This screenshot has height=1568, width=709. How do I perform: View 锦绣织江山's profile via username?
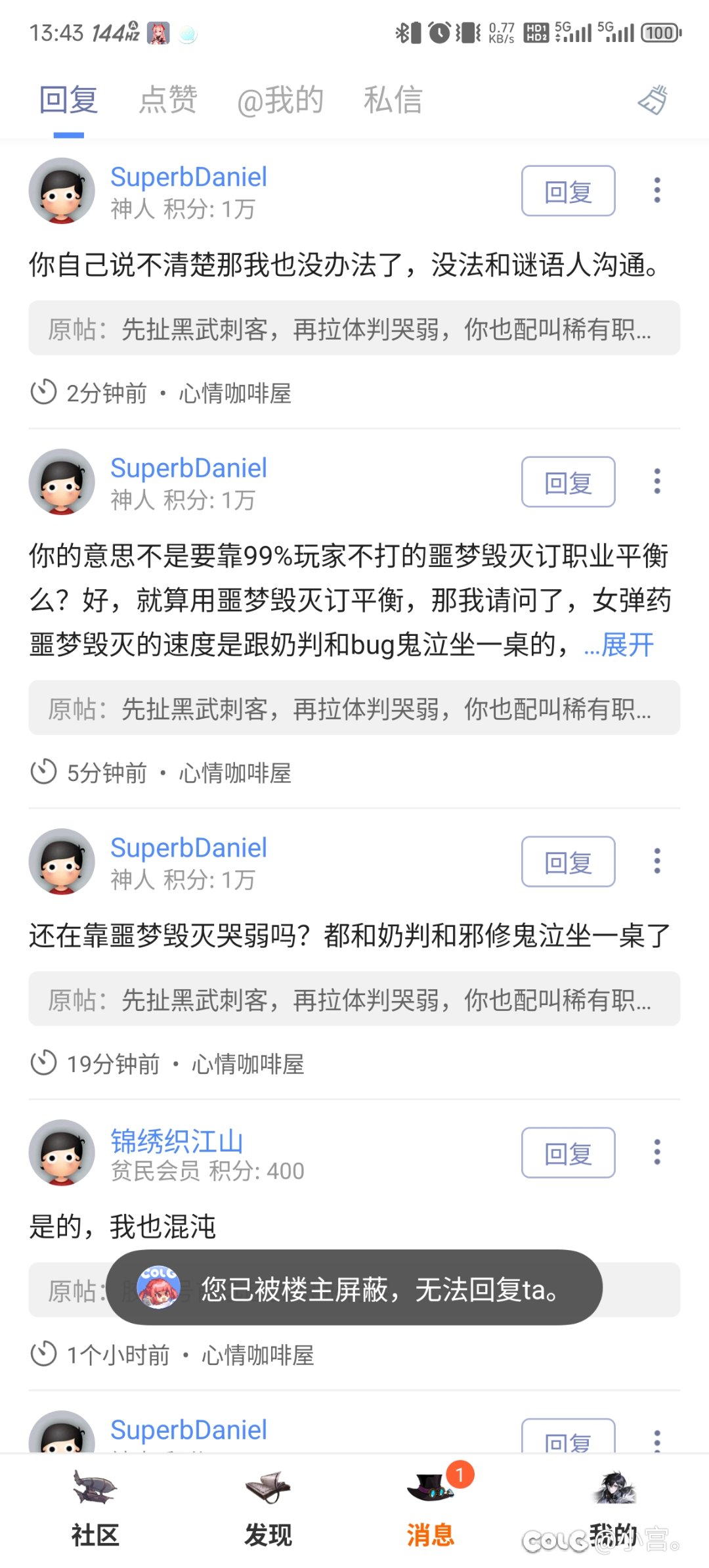pyautogui.click(x=177, y=1141)
